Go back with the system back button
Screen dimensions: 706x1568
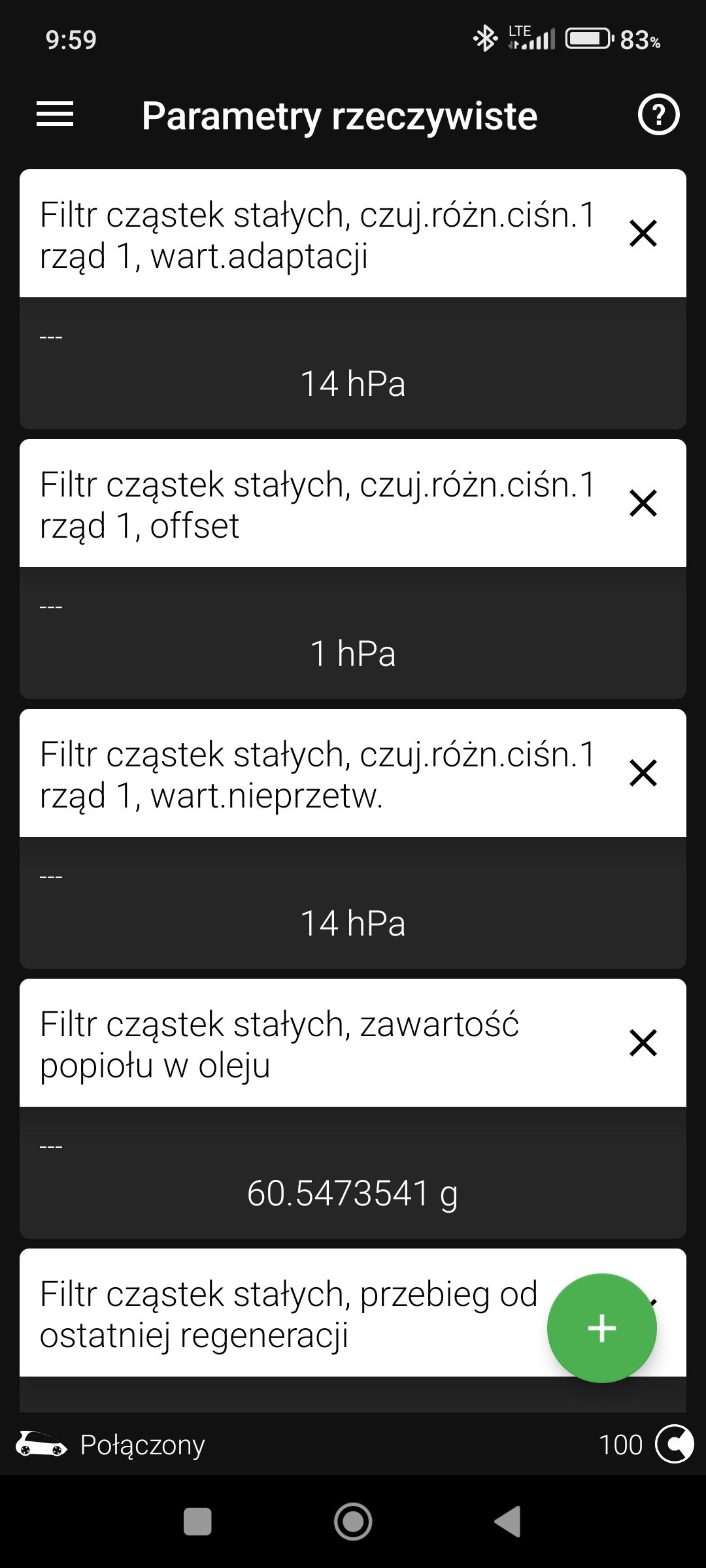click(x=508, y=1522)
